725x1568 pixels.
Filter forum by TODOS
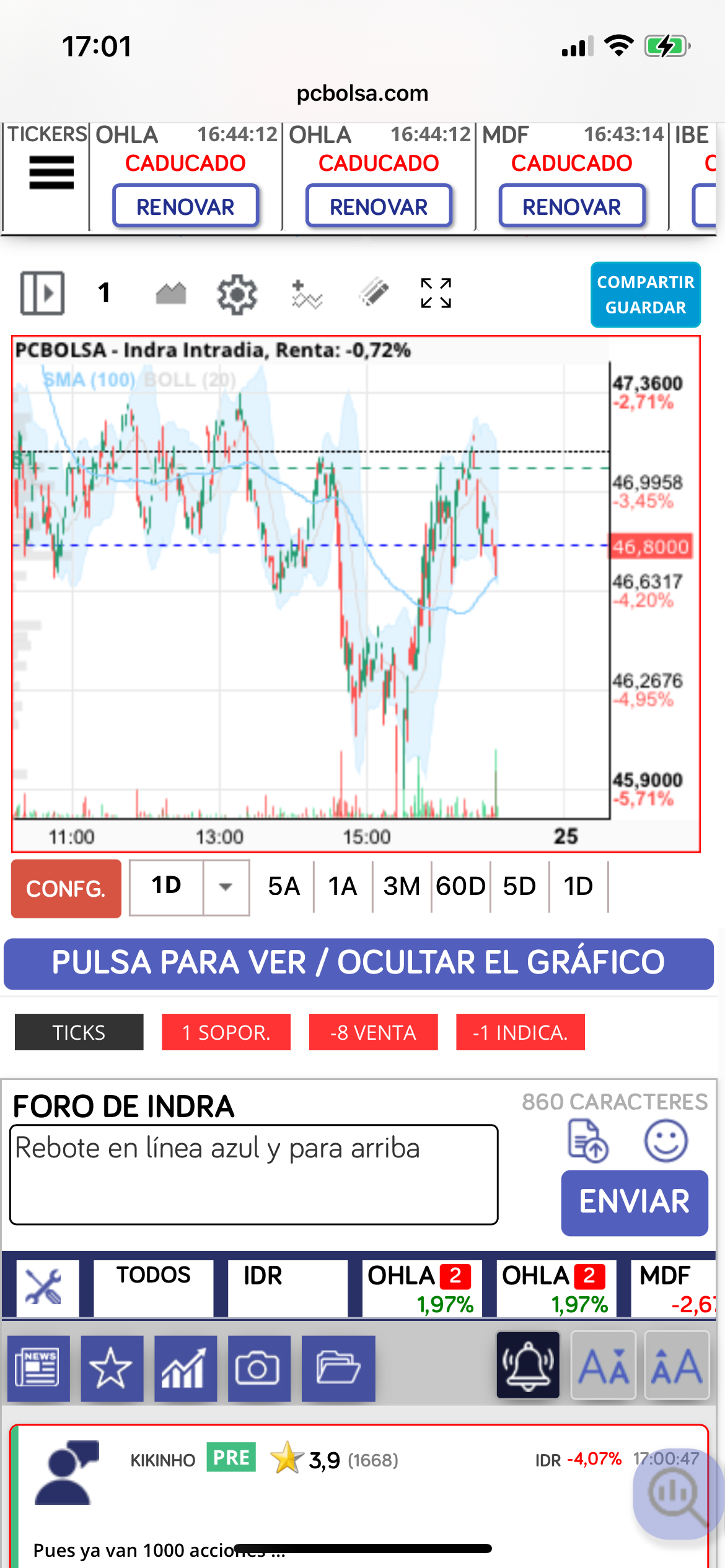pyautogui.click(x=153, y=1287)
